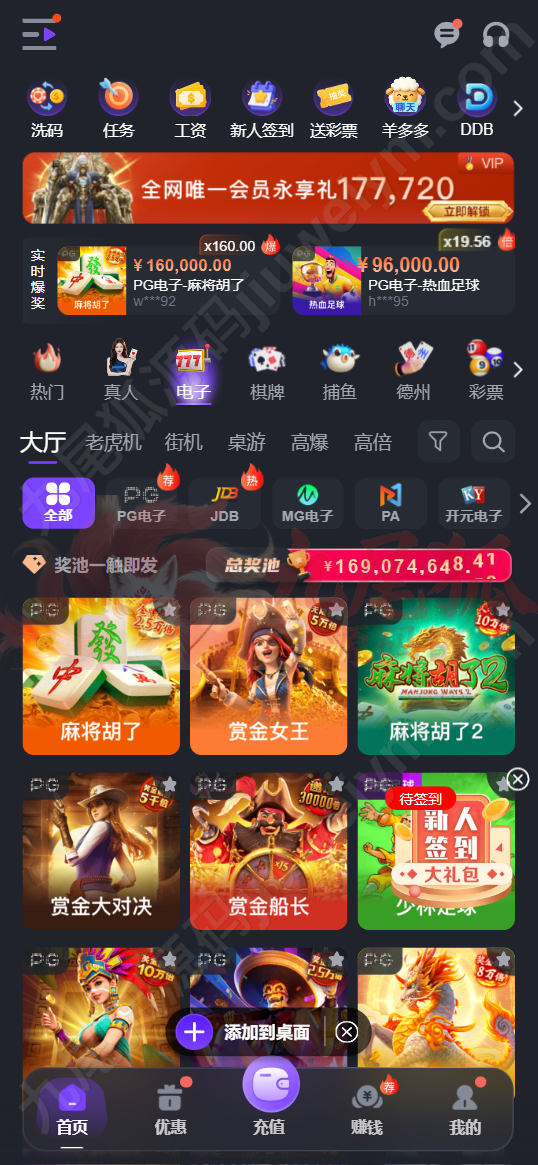Favorite 赏金大对决 with its star
538x1165 pixels.
click(x=169, y=785)
